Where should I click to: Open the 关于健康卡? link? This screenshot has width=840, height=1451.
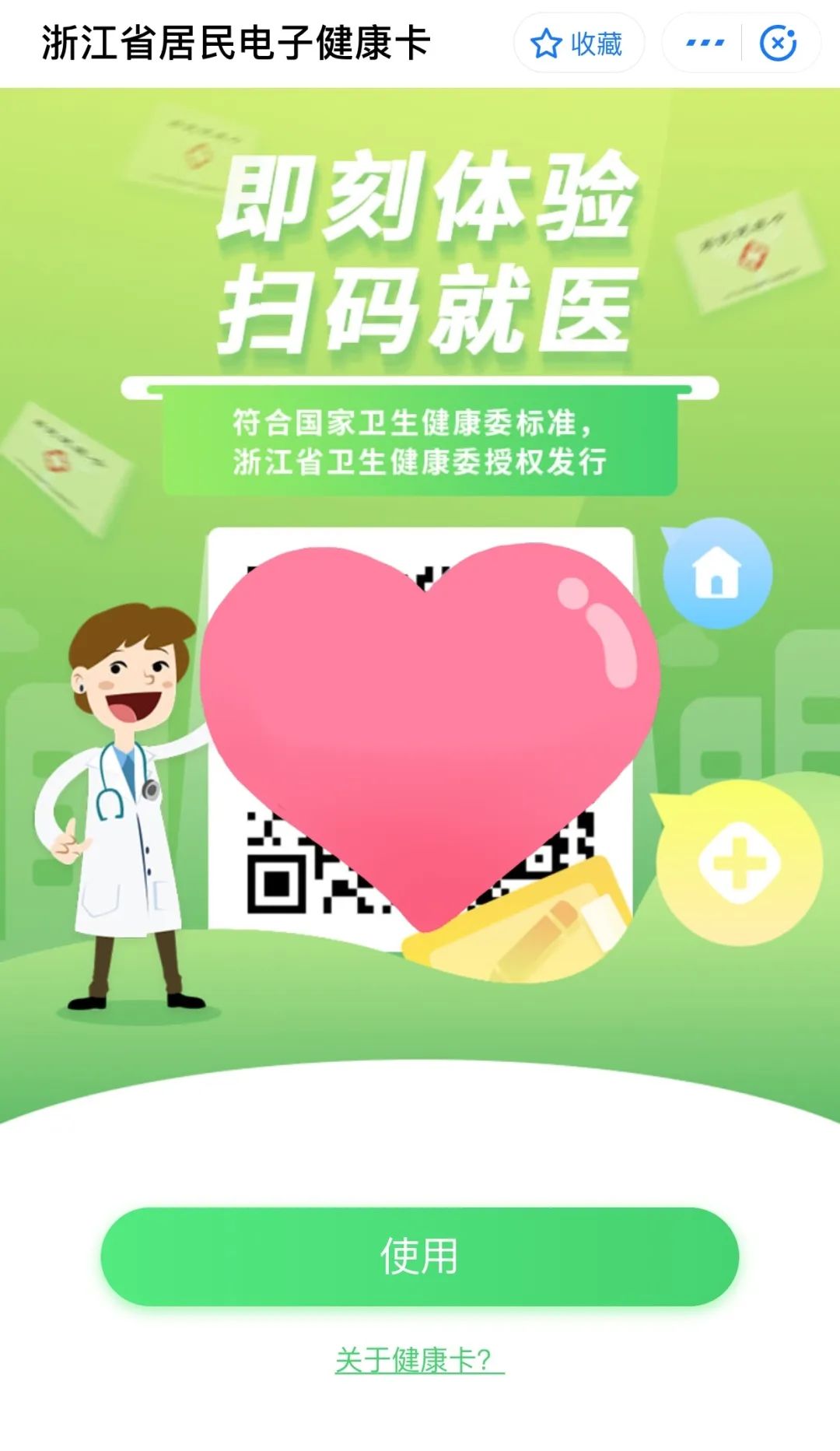(419, 1360)
